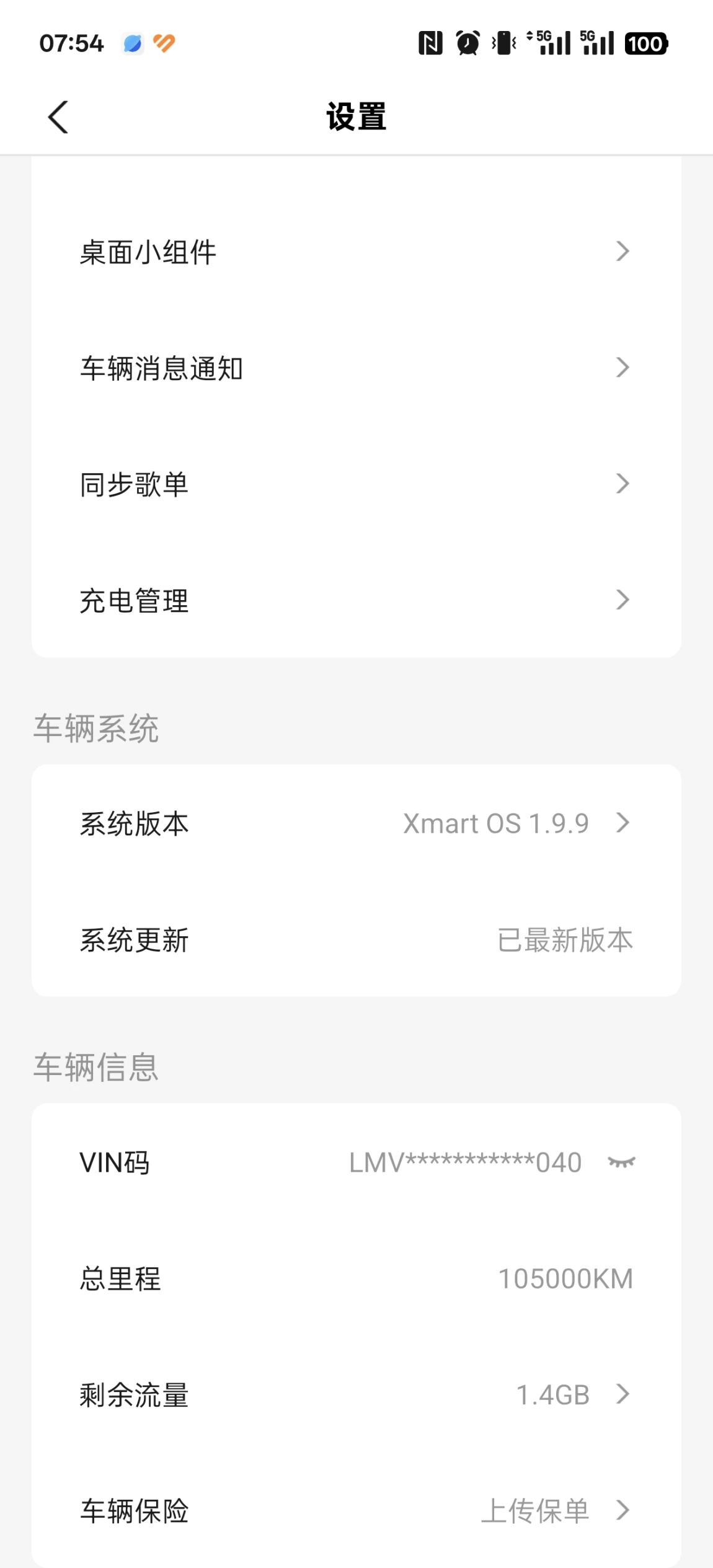Open 车辆消息通知 settings
Screen dimensions: 713x1568
(356, 368)
